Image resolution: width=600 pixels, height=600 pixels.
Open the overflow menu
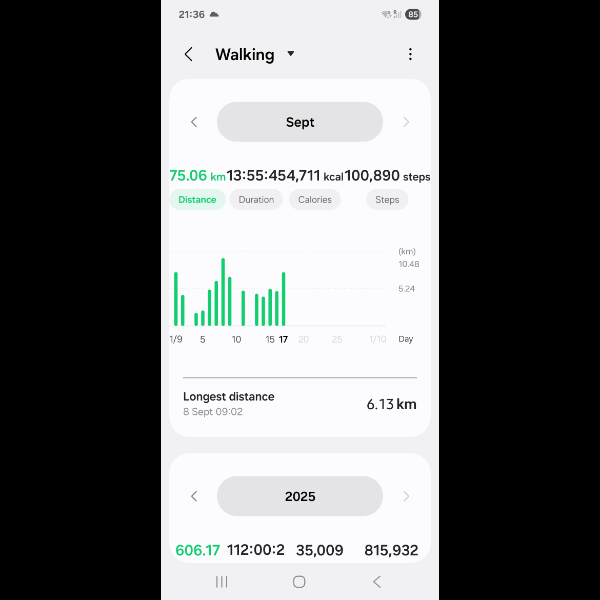click(x=410, y=54)
